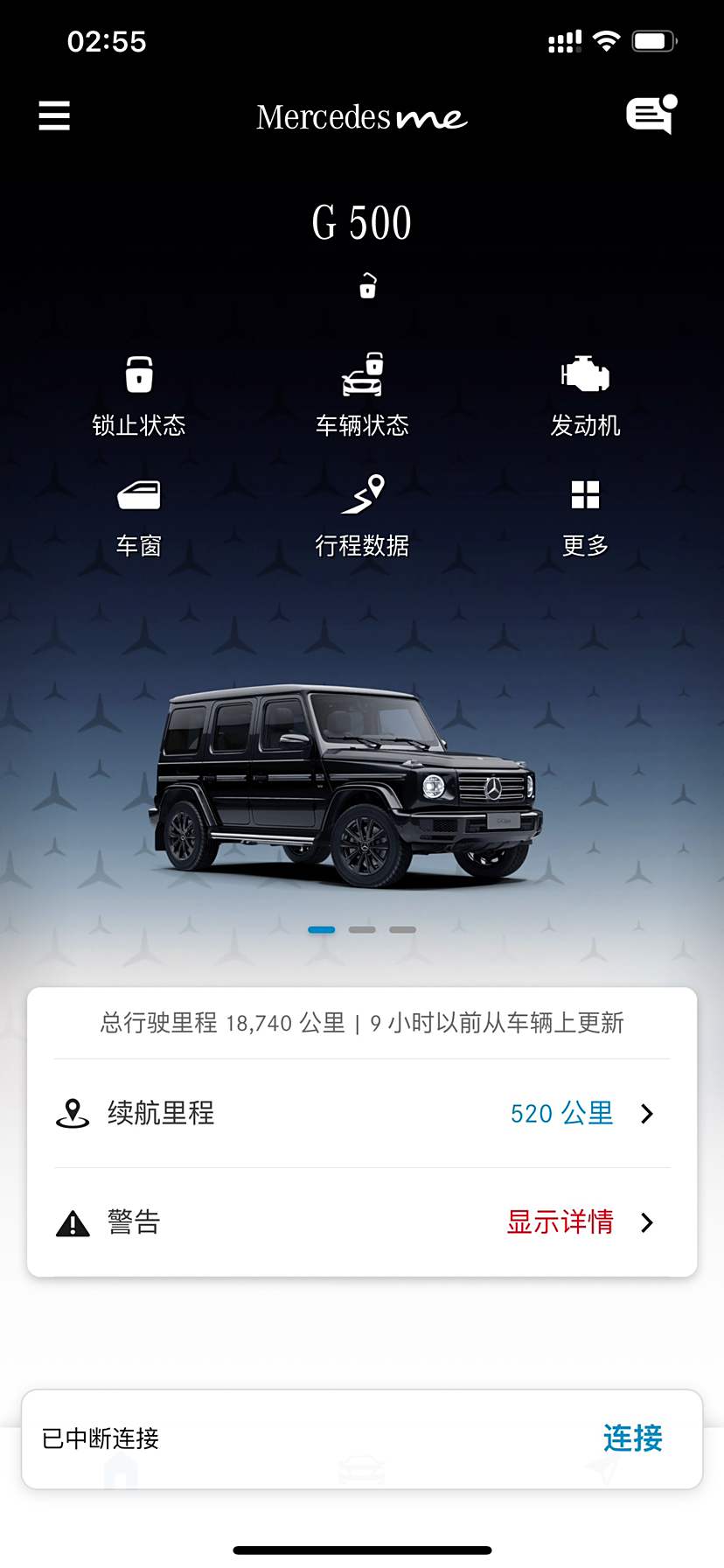Open 续航里程 range details

(x=362, y=1114)
